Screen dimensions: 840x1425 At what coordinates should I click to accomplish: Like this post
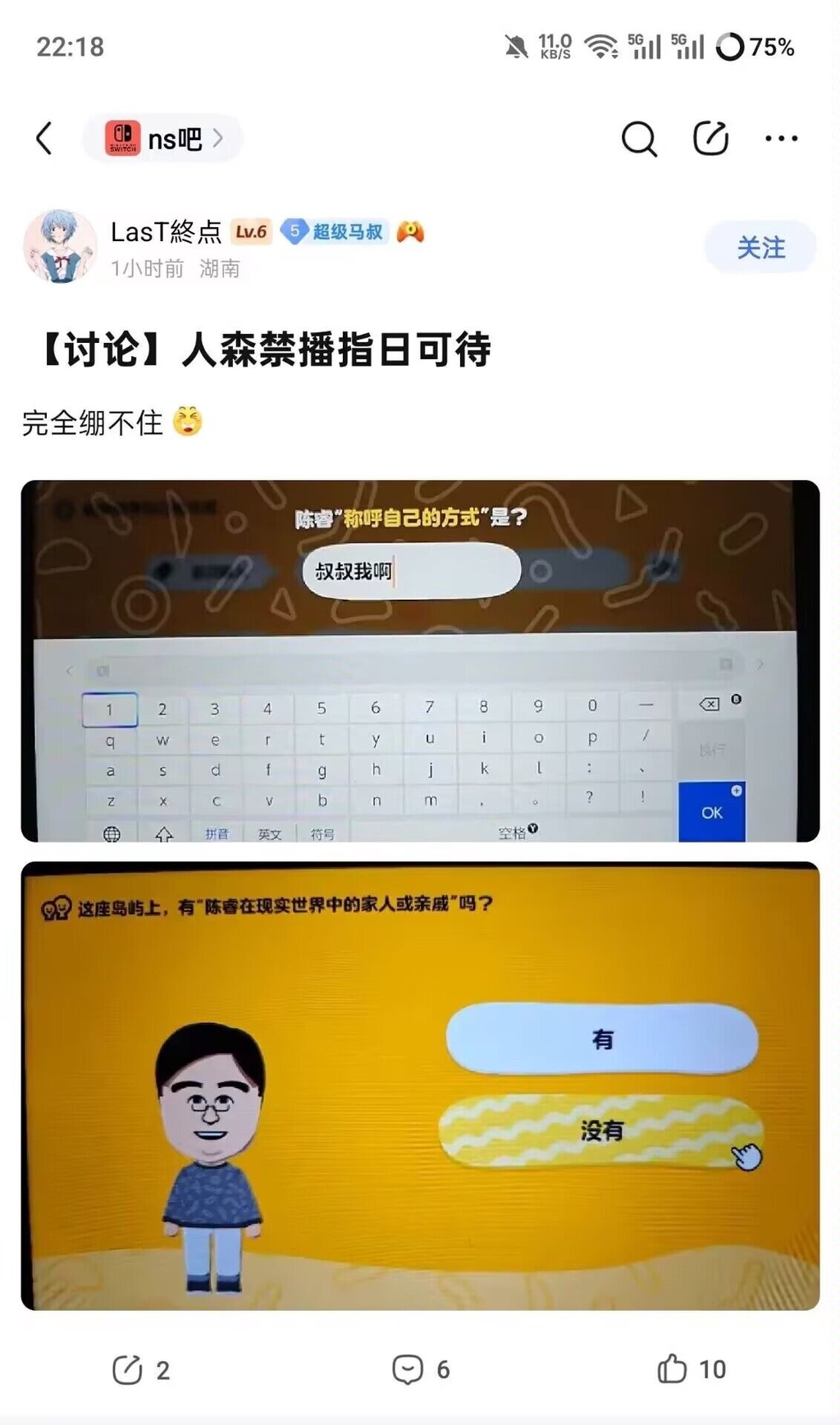coord(691,1369)
